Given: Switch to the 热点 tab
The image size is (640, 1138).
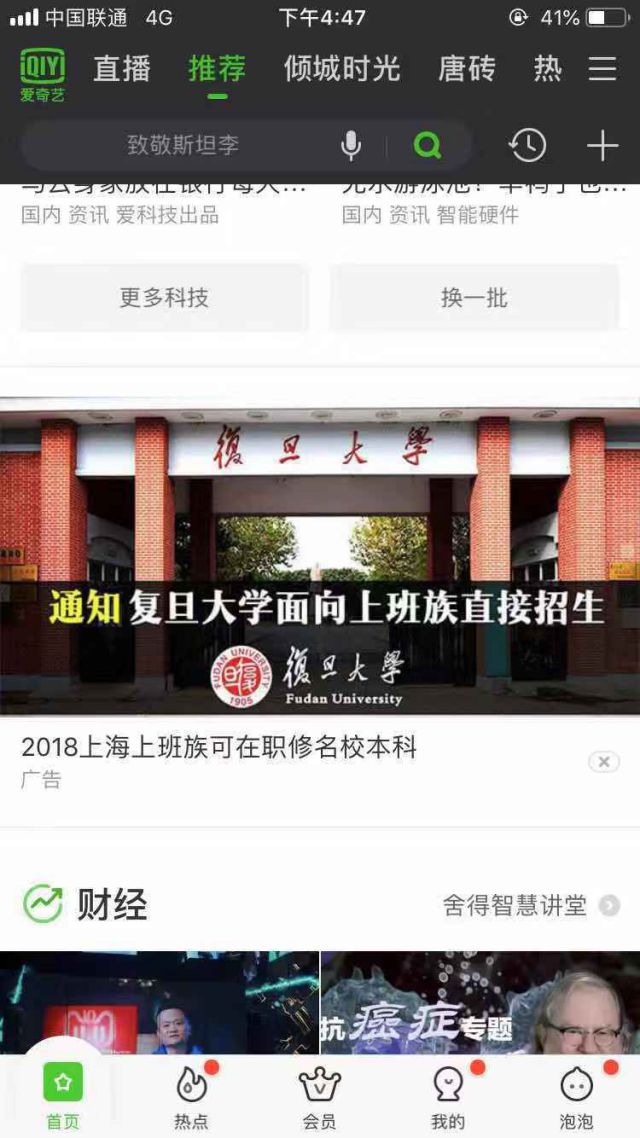Looking at the screenshot, I should click(191, 1095).
